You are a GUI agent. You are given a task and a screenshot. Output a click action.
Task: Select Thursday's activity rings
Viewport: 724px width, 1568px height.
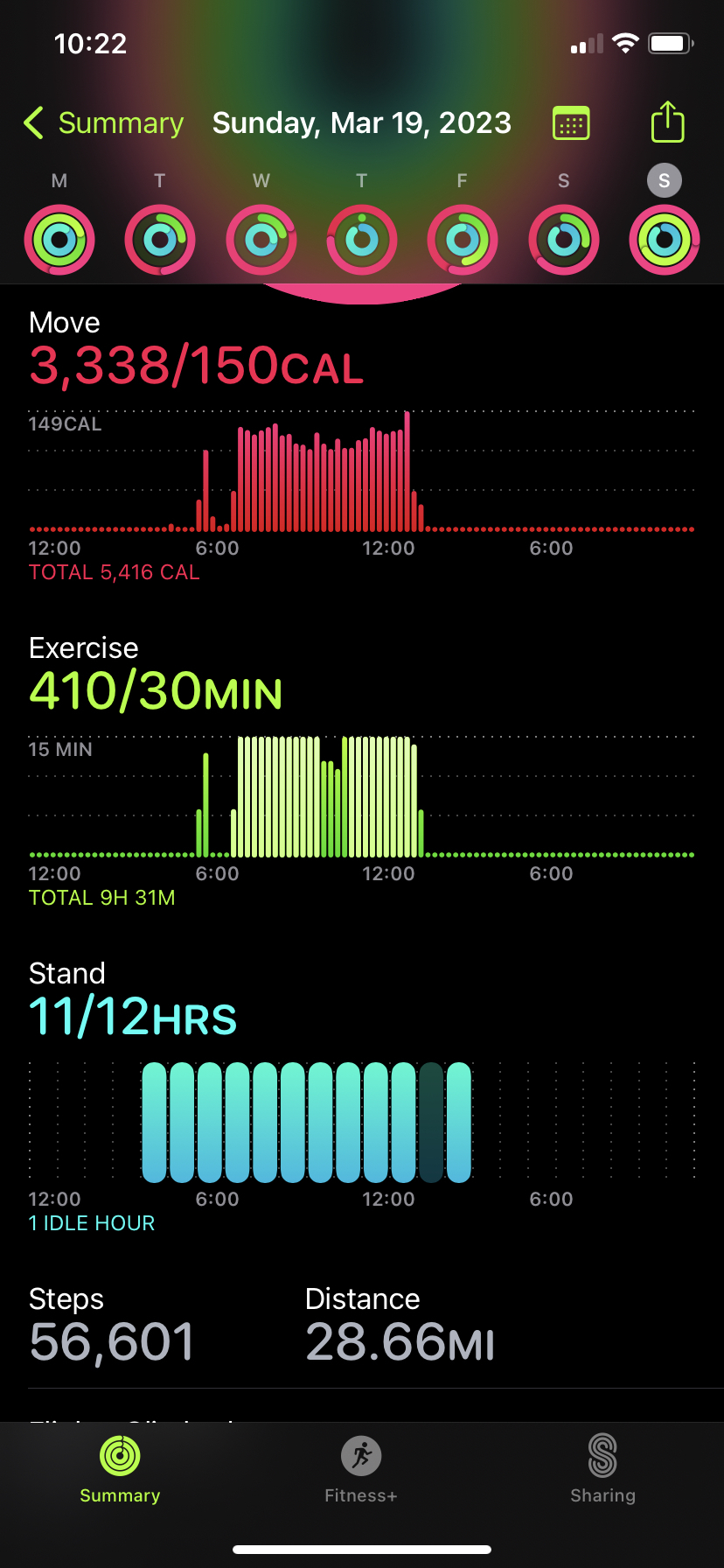pos(362,240)
